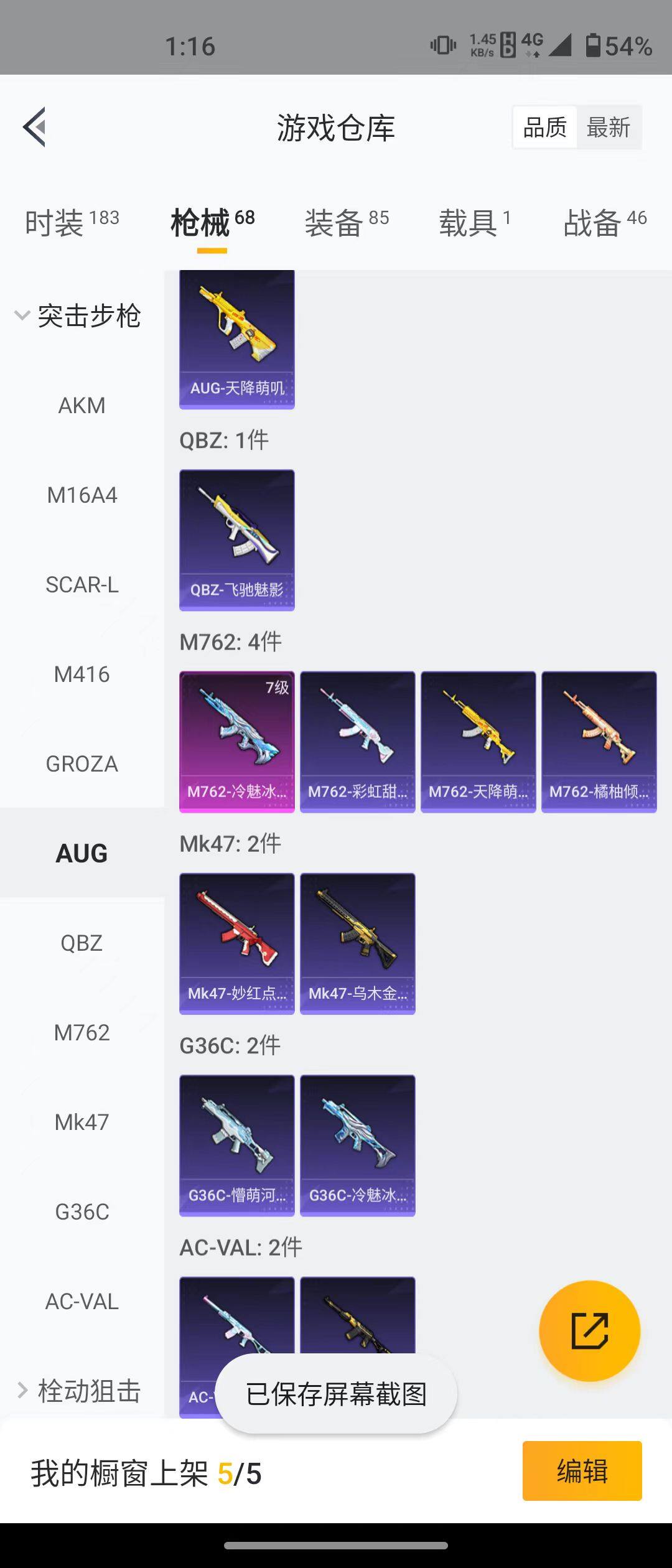Select M416 in the side list
This screenshot has width=672, height=1568.
tap(82, 674)
